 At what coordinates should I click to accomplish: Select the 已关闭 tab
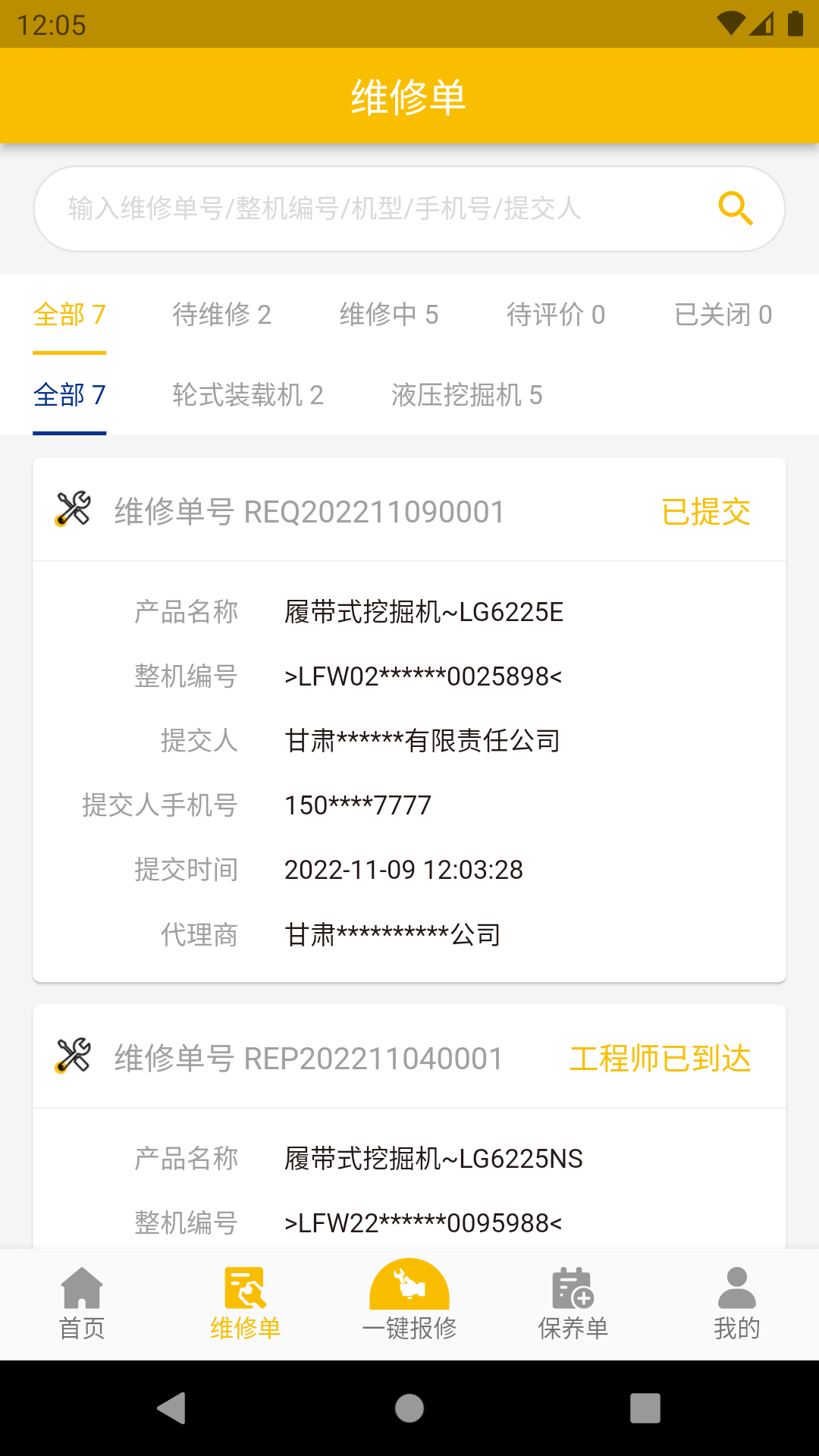click(x=723, y=315)
